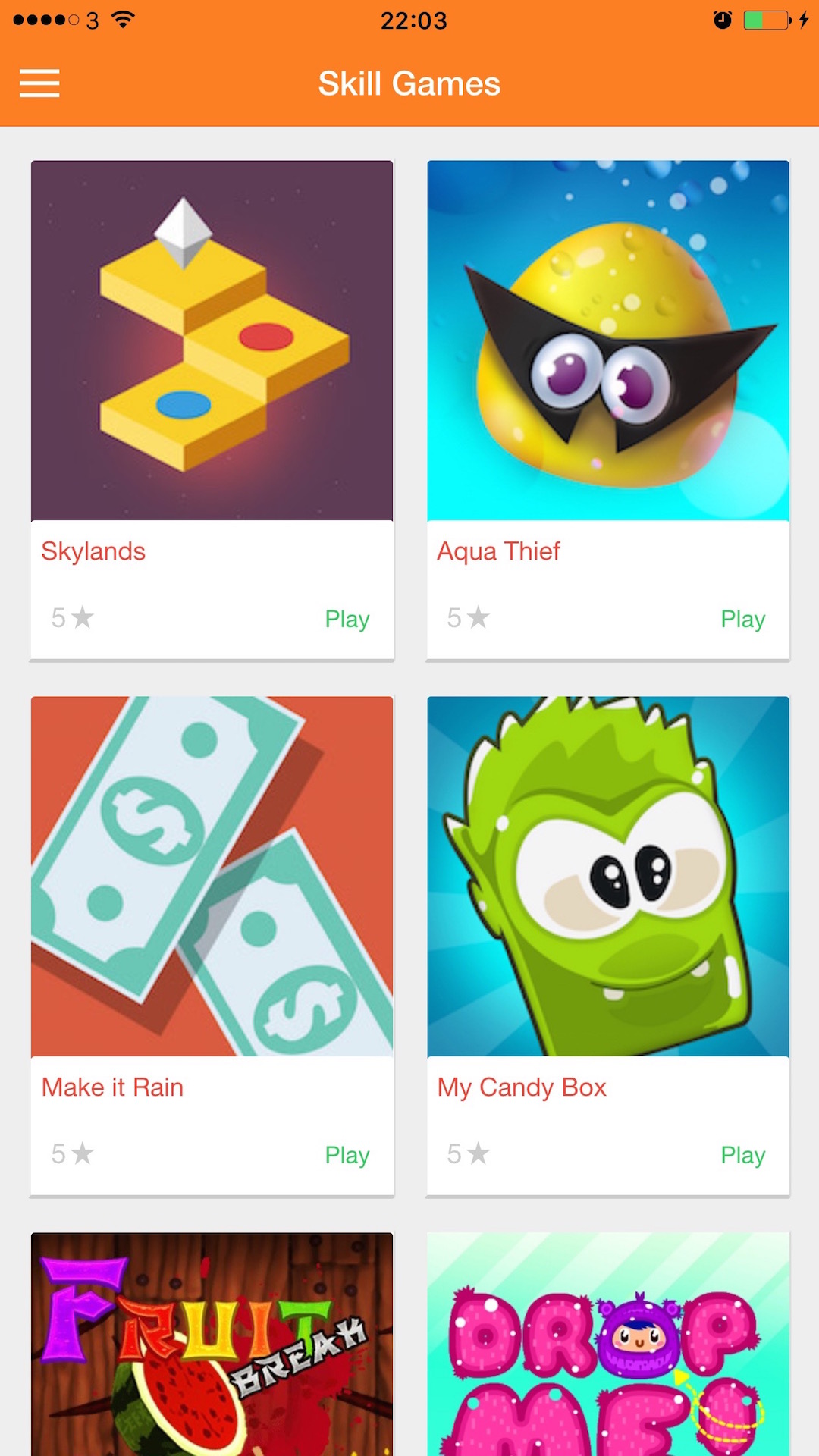This screenshot has width=819, height=1456.
Task: Open the Aqua Thief game title
Action: [x=498, y=551]
